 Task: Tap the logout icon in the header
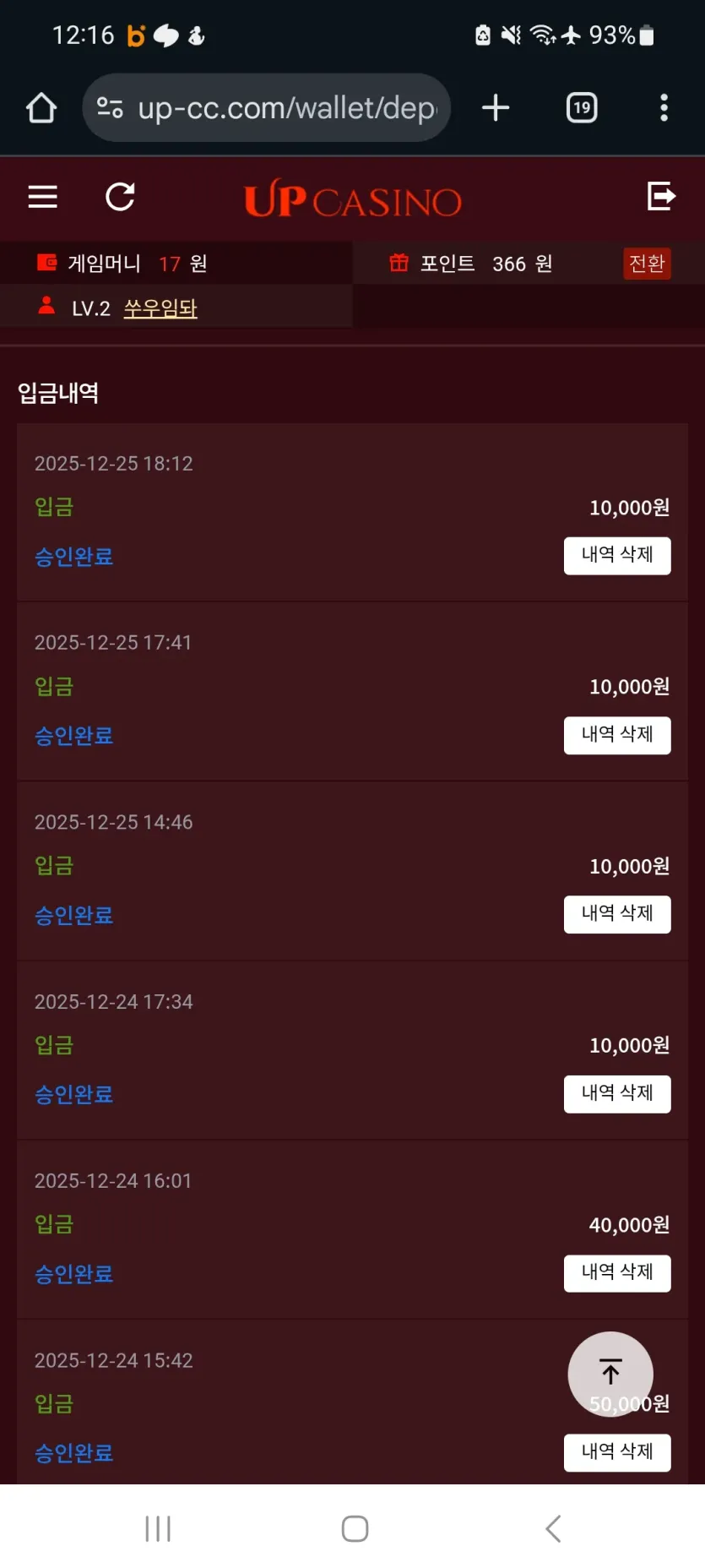[661, 196]
